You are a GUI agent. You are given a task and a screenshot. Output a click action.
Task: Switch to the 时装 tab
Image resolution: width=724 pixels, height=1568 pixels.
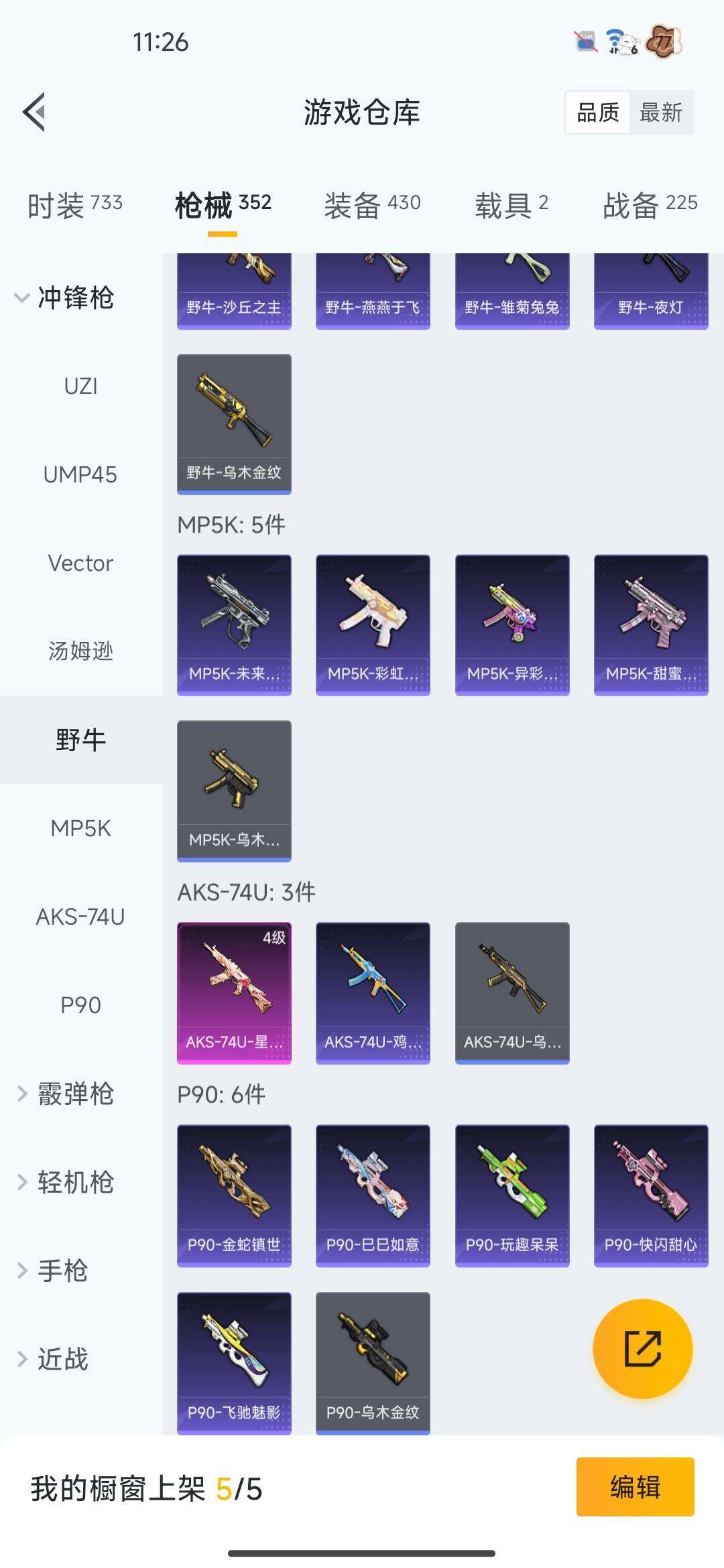(x=74, y=205)
